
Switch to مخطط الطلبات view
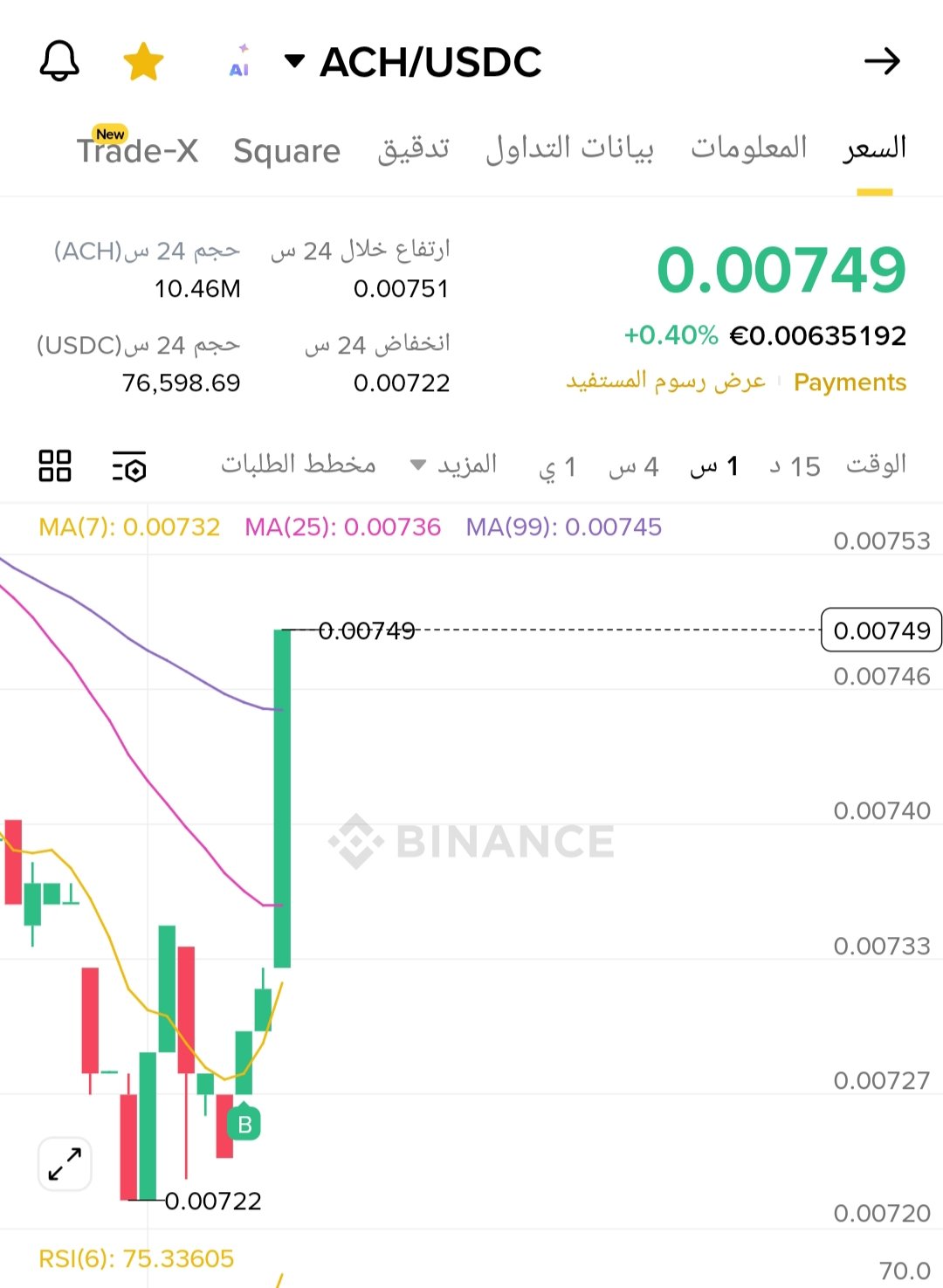[x=298, y=465]
